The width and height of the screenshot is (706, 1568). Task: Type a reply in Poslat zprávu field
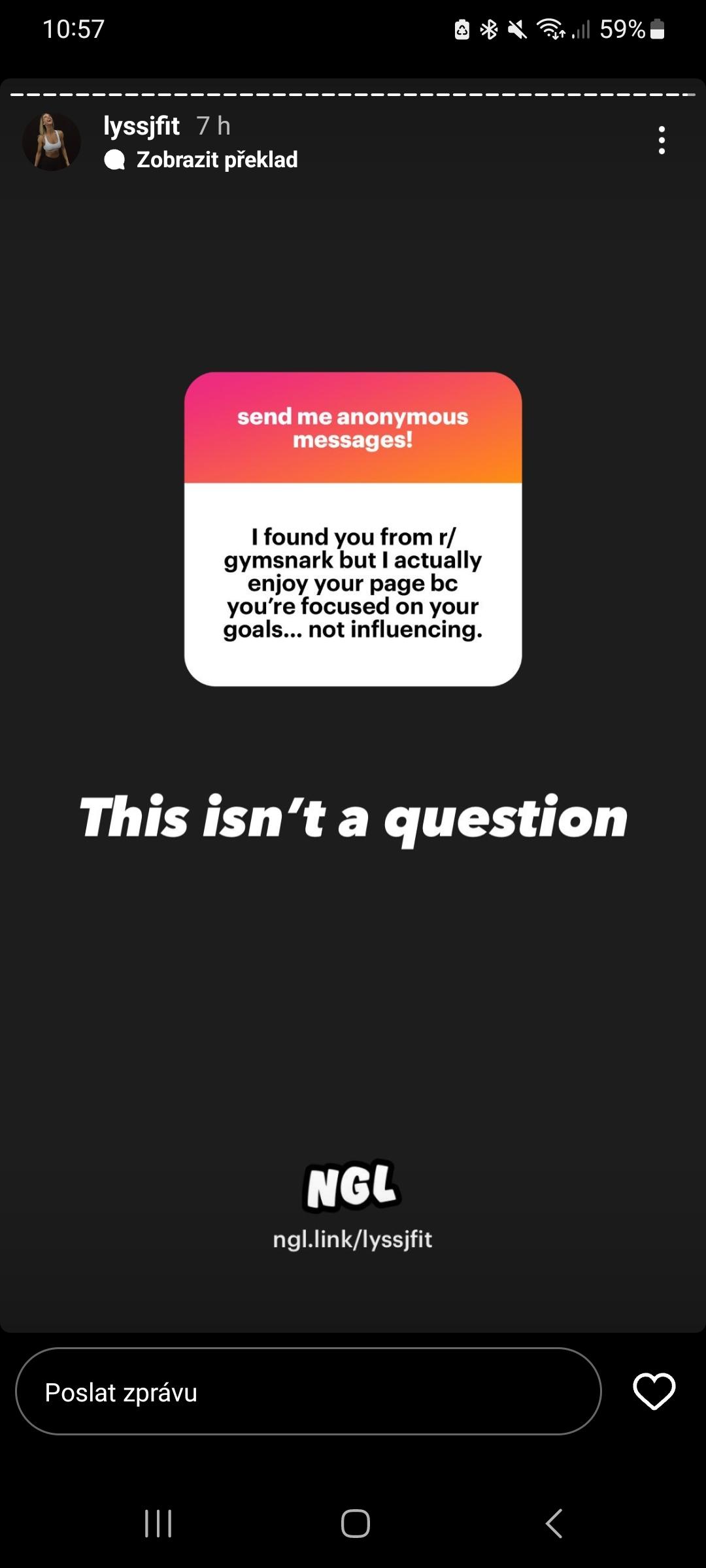309,1392
